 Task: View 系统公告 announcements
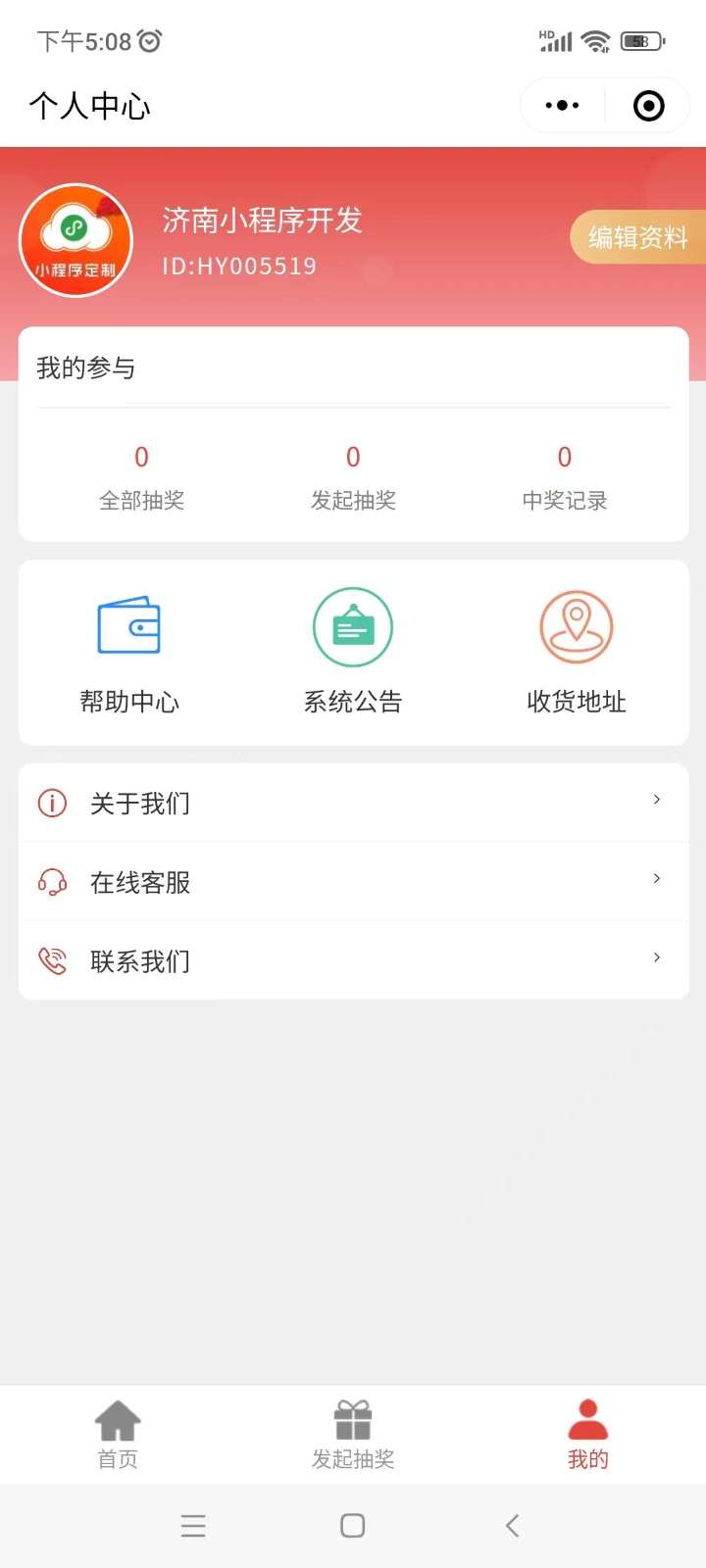pos(353,651)
